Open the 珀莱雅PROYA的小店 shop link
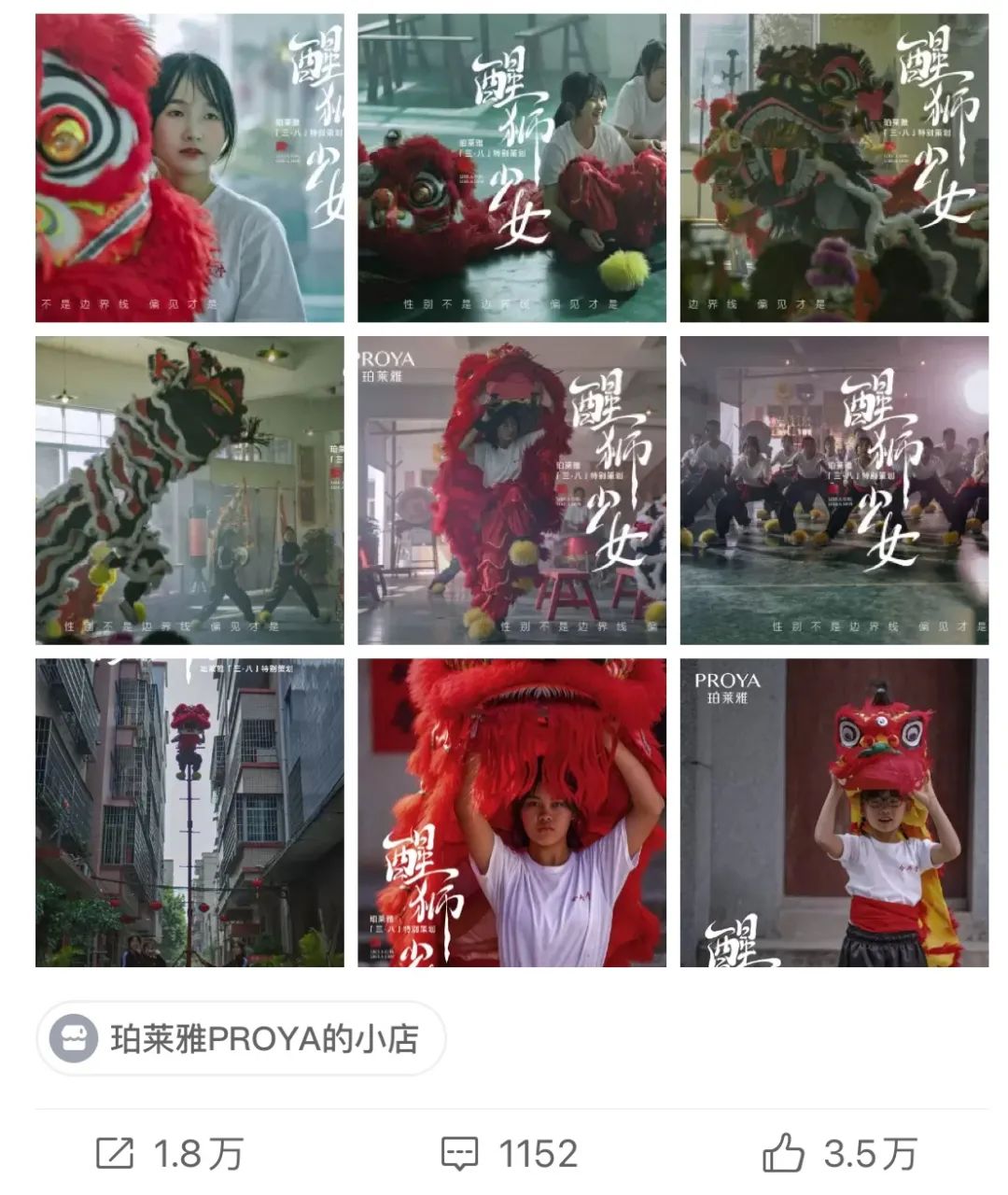The image size is (1008, 1195). pos(241,1038)
